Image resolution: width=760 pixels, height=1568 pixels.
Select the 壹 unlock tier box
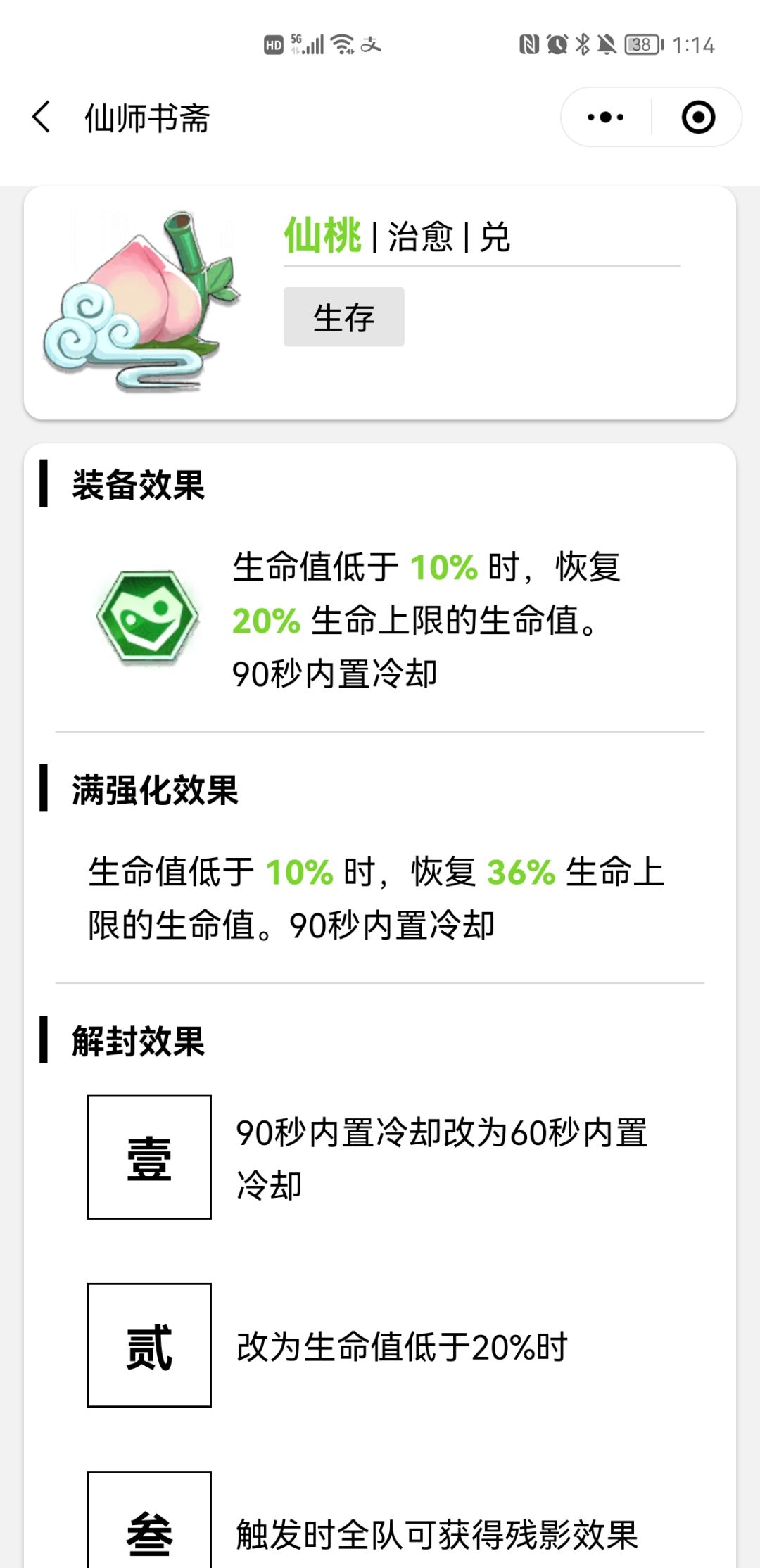coord(148,1158)
